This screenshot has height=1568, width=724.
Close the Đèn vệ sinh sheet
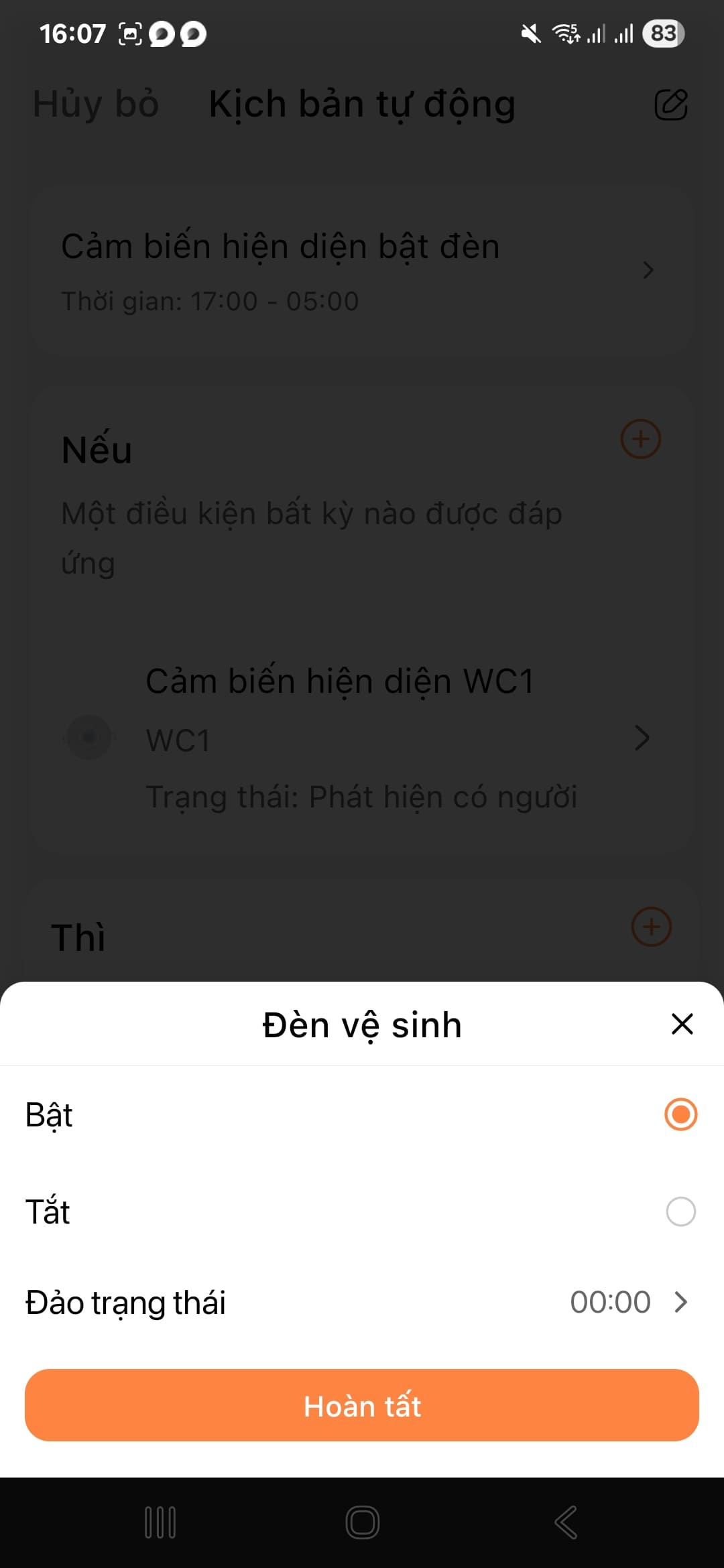pos(682,1024)
